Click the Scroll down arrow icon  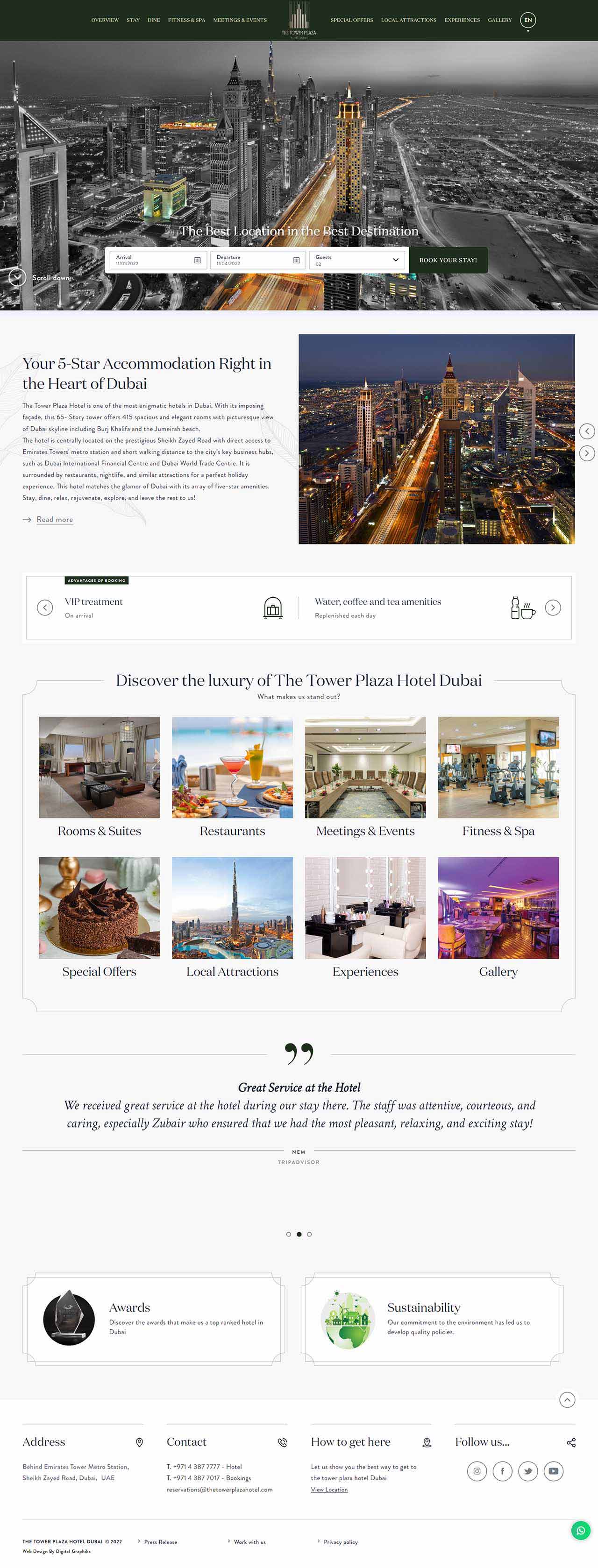(x=17, y=277)
